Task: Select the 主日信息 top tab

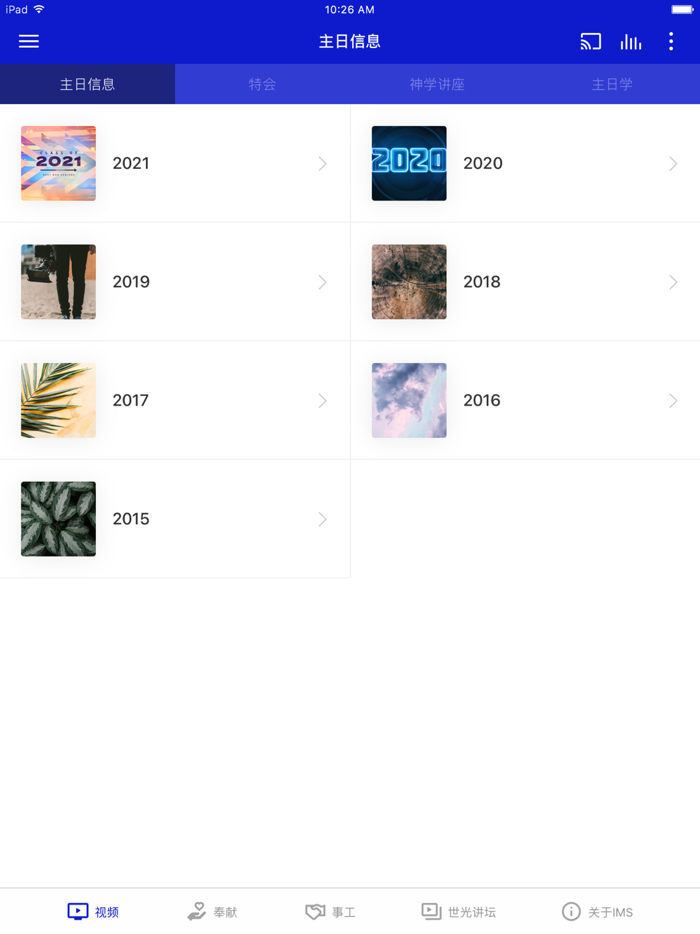Action: 88,84
